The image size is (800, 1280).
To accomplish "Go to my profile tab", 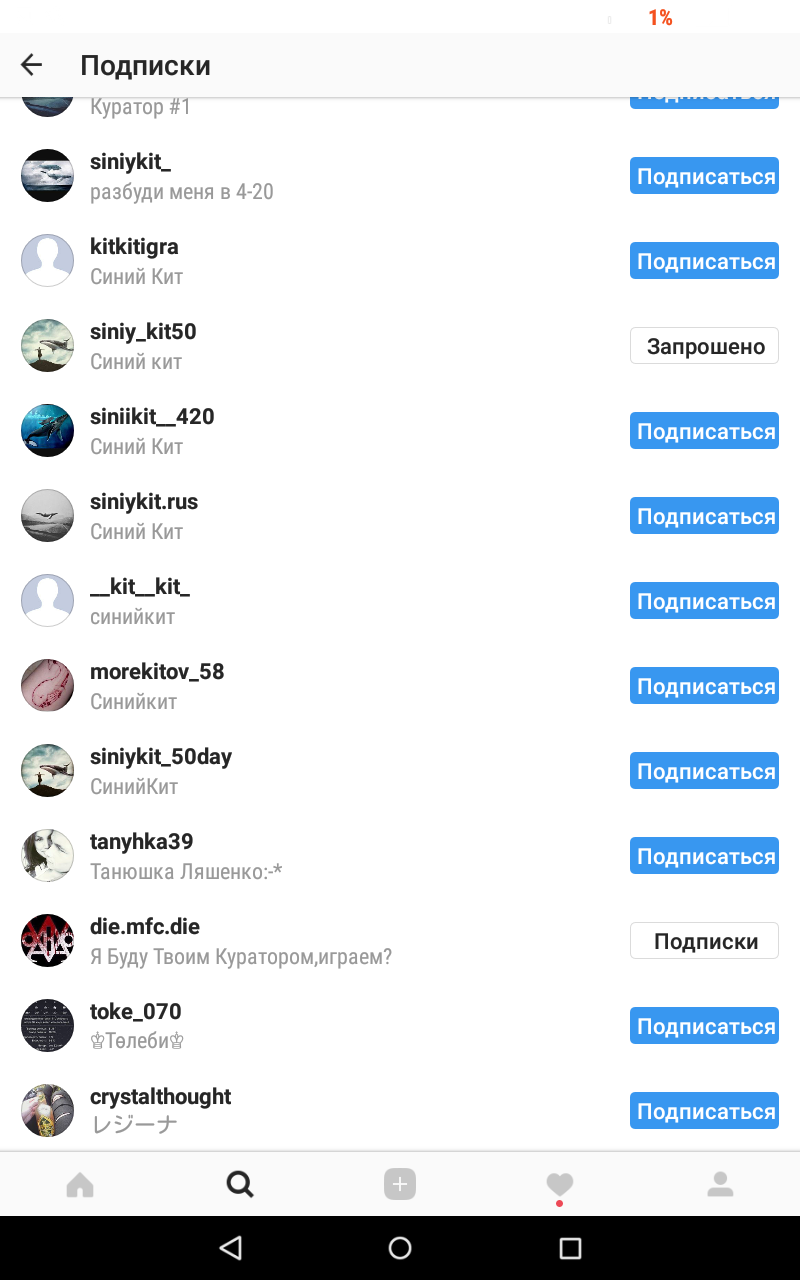I will (720, 1185).
